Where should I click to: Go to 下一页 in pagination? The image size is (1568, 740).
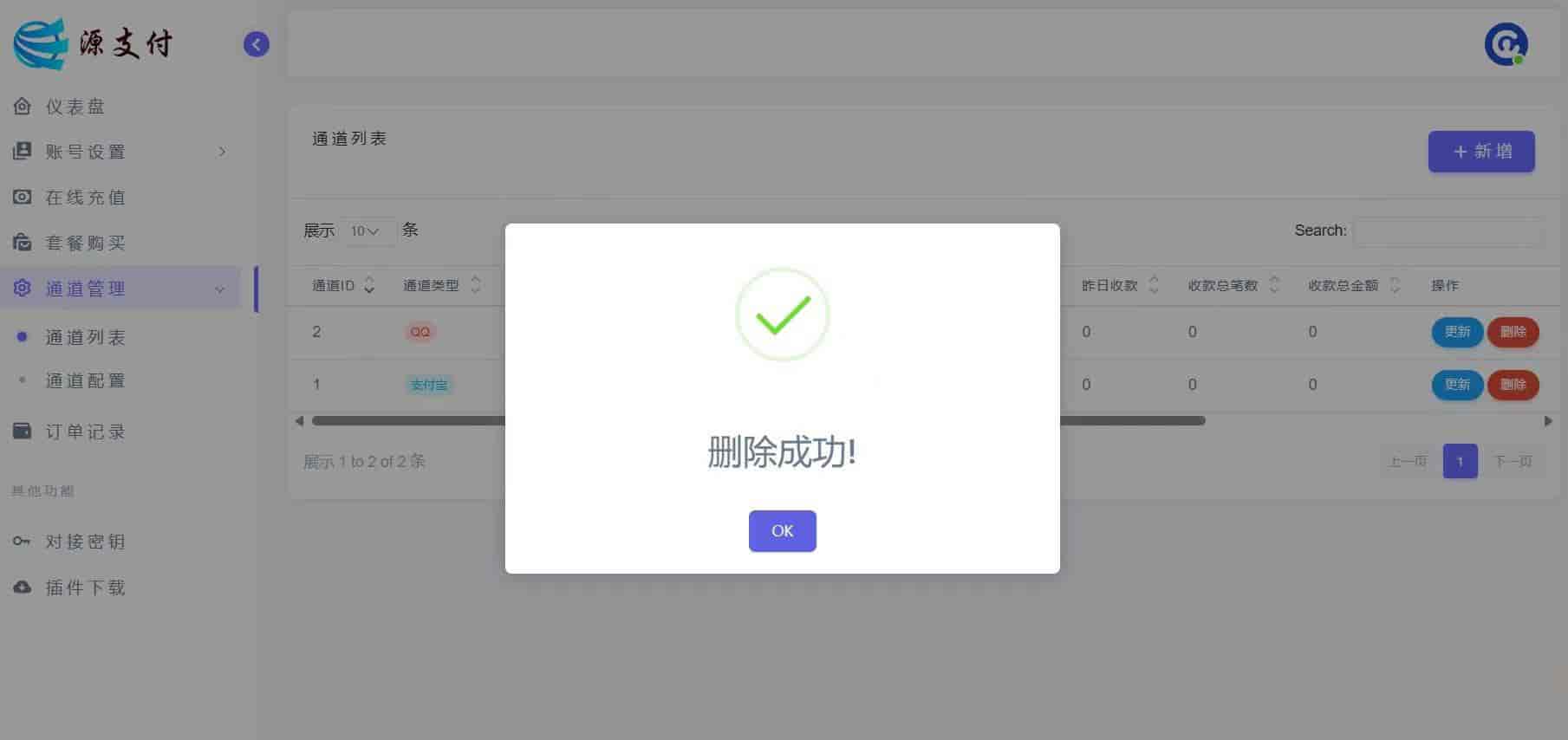pyautogui.click(x=1513, y=461)
